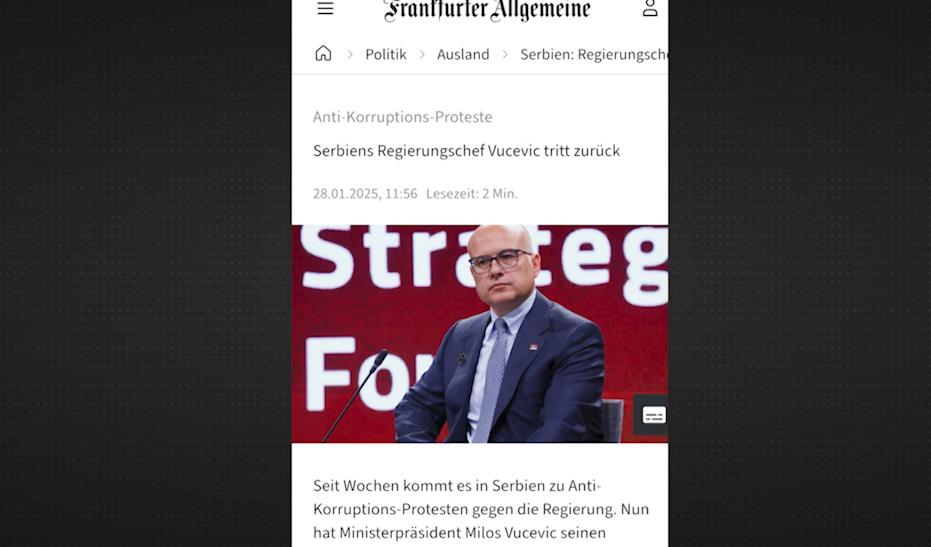The height and width of the screenshot is (547, 931).
Task: Open the hamburger menu
Action: click(325, 9)
